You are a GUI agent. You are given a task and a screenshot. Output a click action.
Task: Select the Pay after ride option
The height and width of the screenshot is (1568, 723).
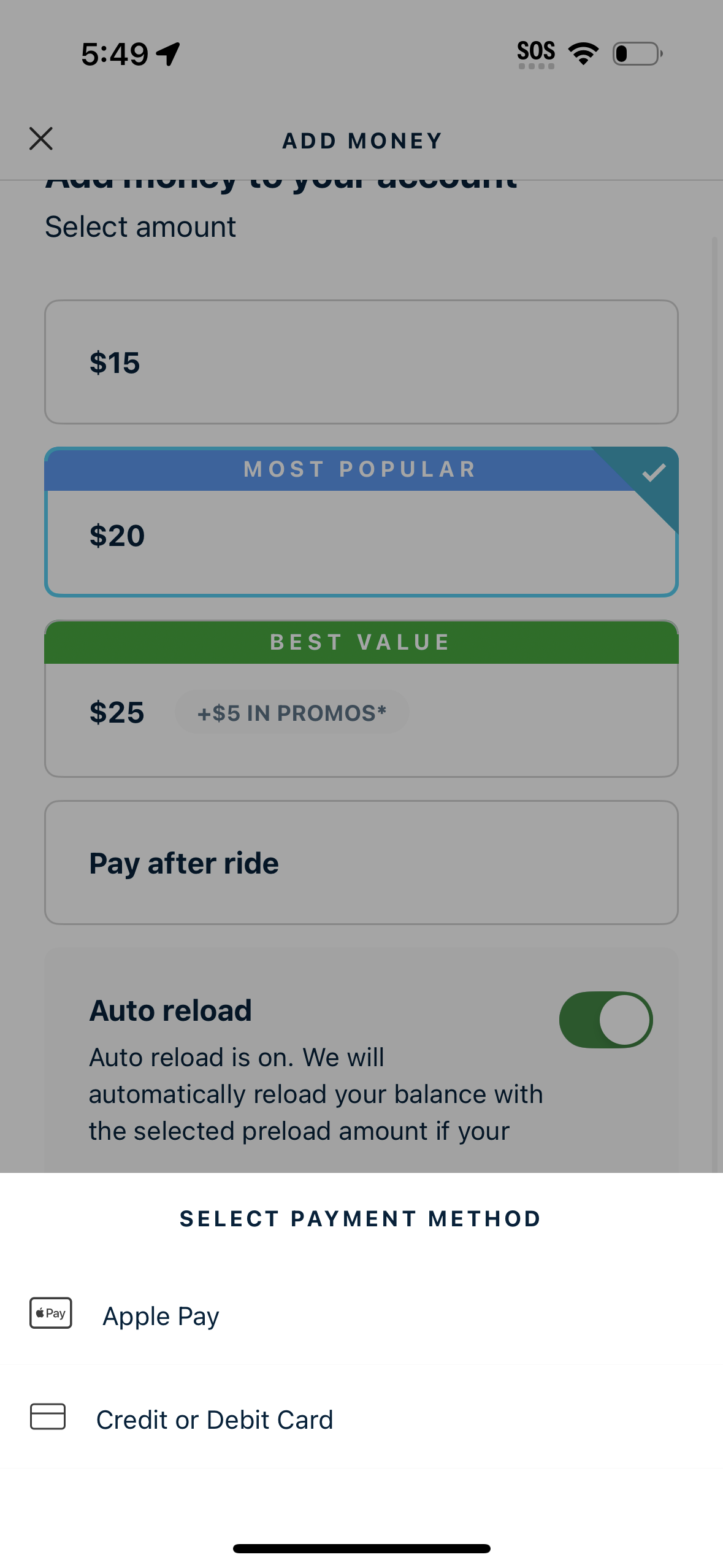tap(361, 862)
